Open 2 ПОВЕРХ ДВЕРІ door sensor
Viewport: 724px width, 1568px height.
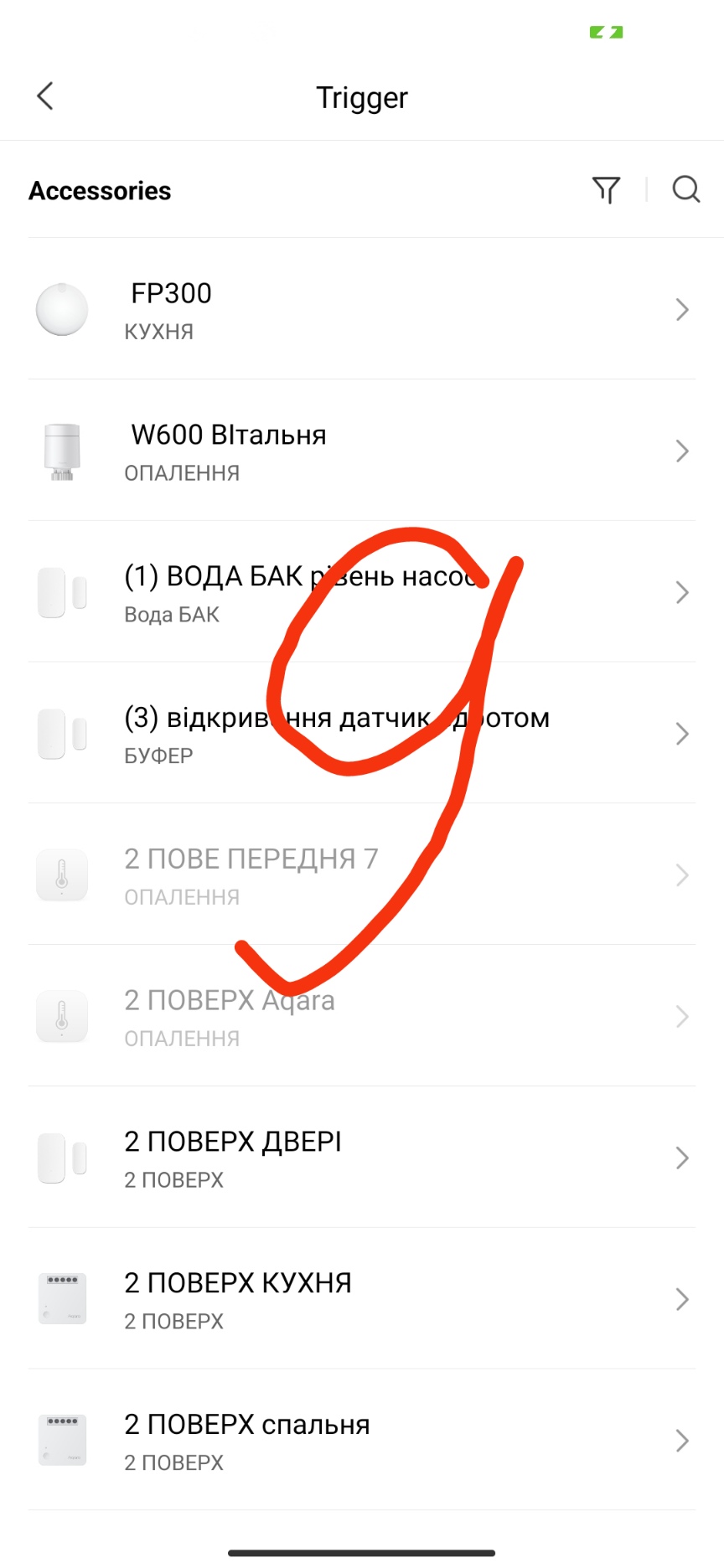(362, 1158)
